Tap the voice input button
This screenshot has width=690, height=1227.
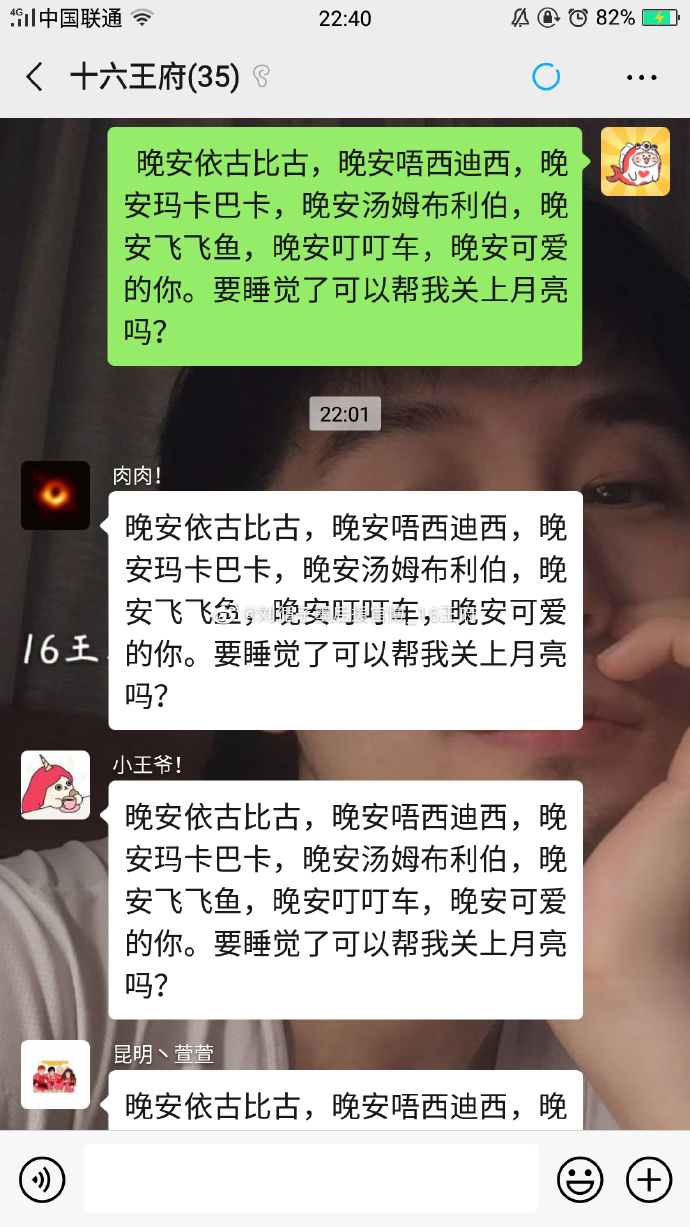click(x=42, y=1180)
